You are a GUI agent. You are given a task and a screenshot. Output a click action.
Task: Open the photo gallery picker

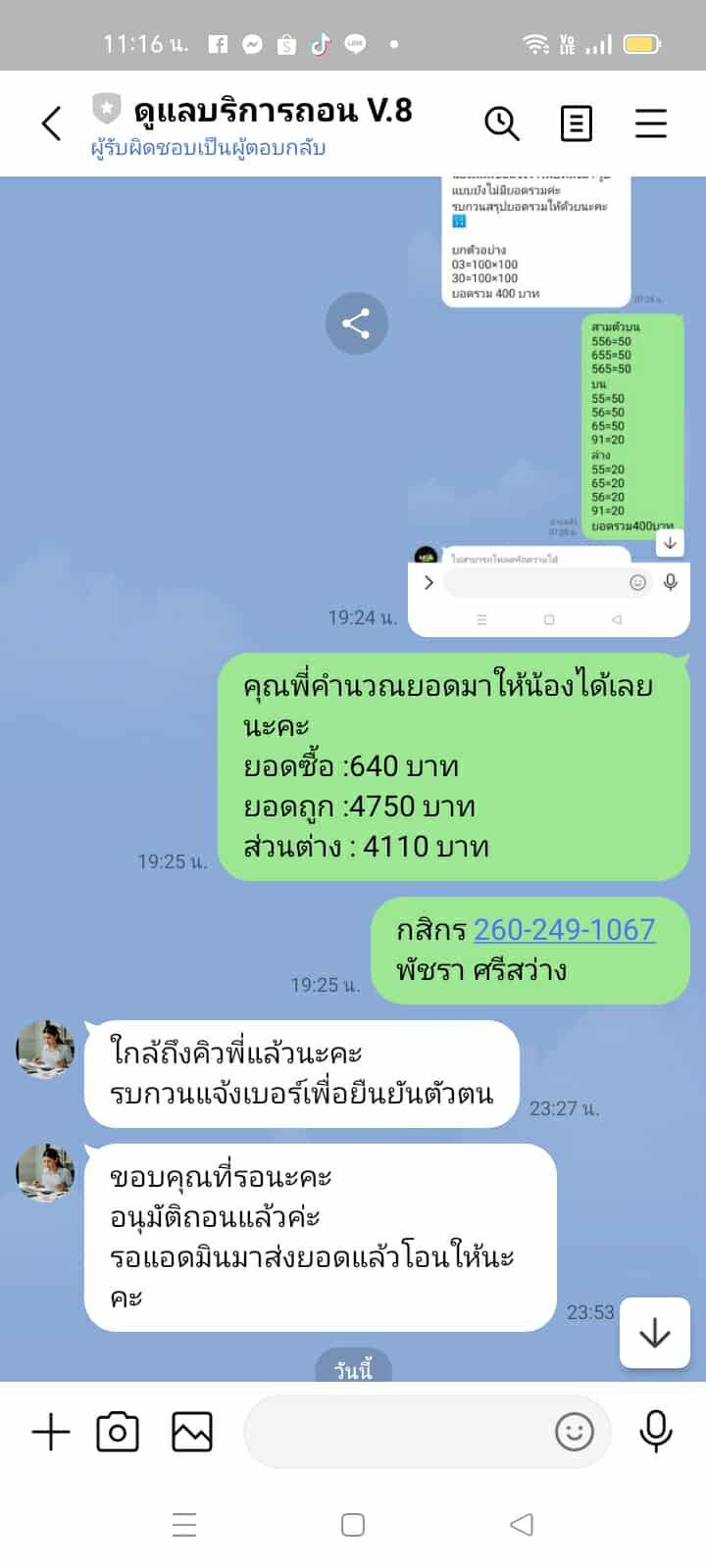pos(192,1433)
